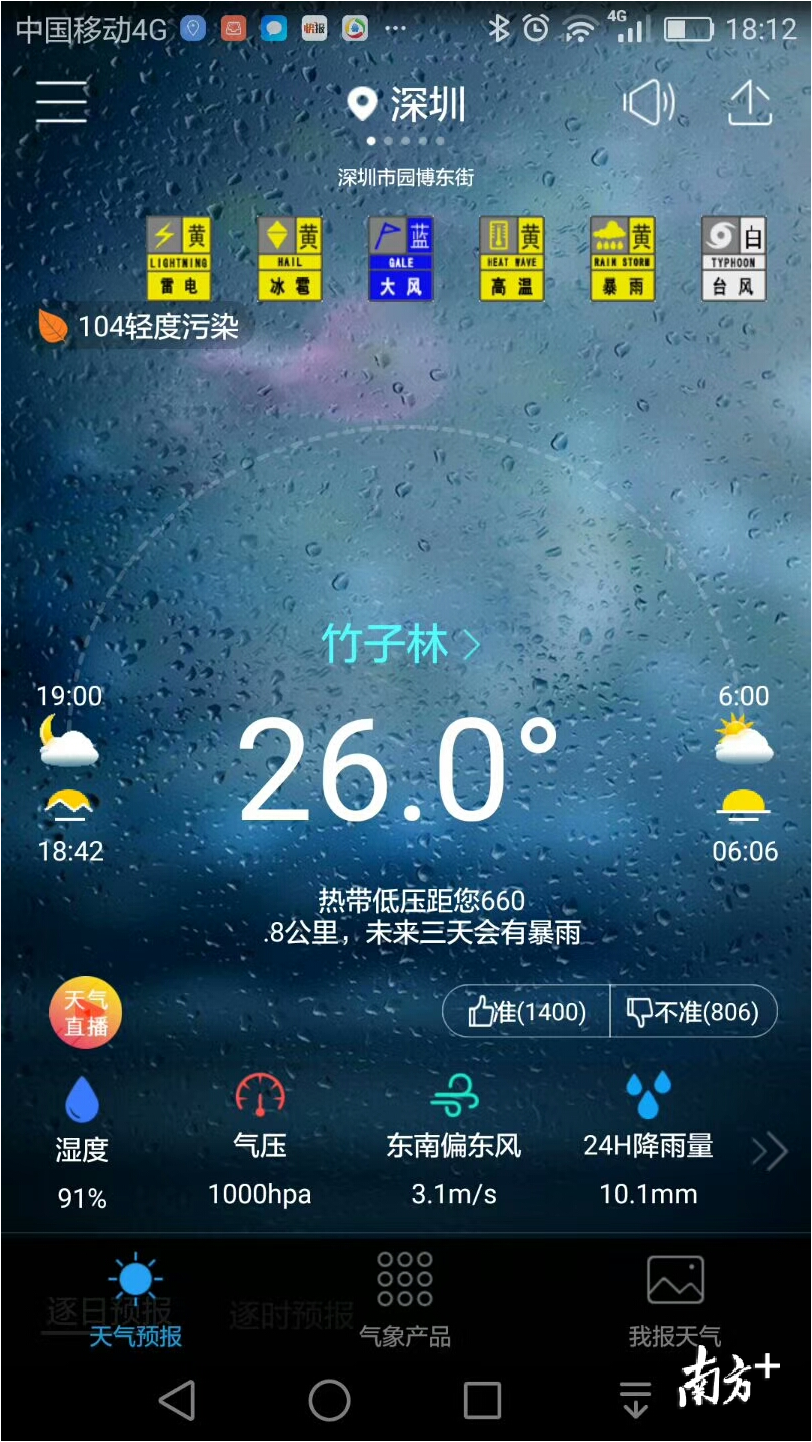The width and height of the screenshot is (812, 1442).
Task: Open page indicator dots below 深圳
Action: click(x=404, y=141)
